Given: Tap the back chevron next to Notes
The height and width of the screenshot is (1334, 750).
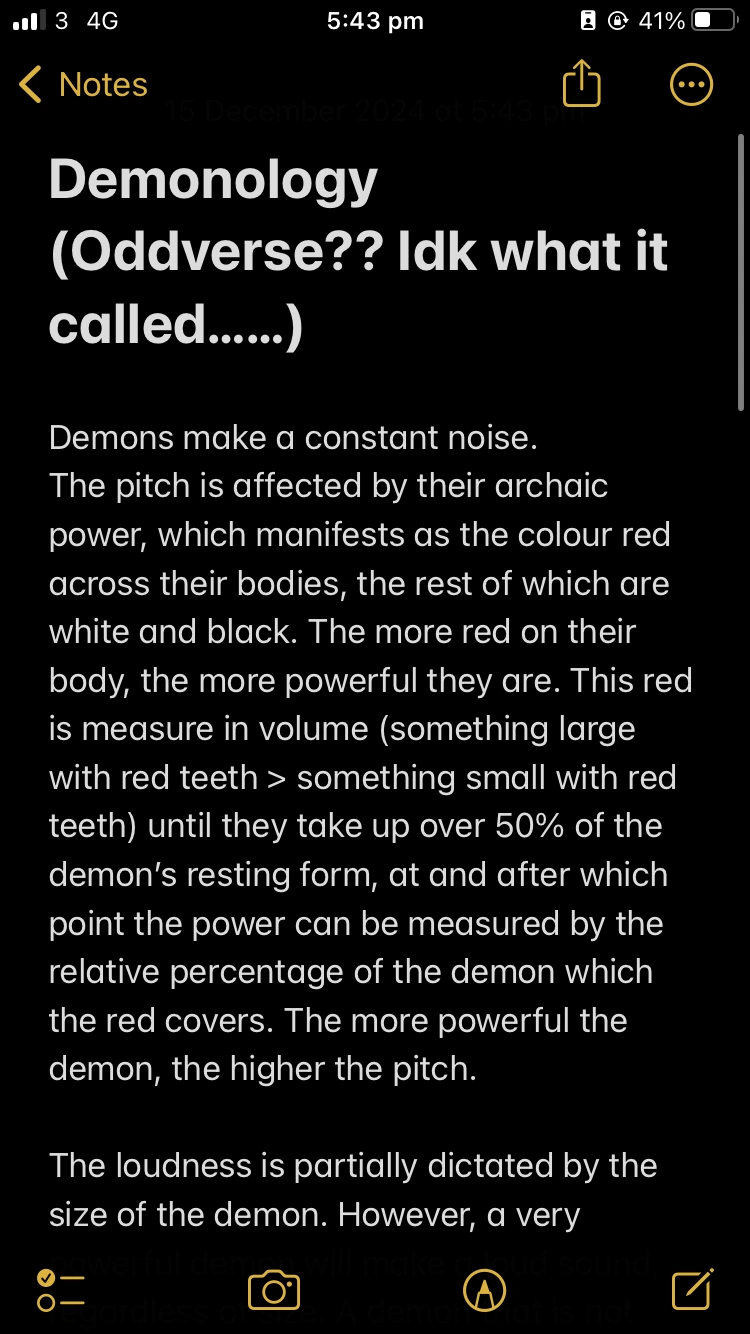Looking at the screenshot, I should [29, 85].
